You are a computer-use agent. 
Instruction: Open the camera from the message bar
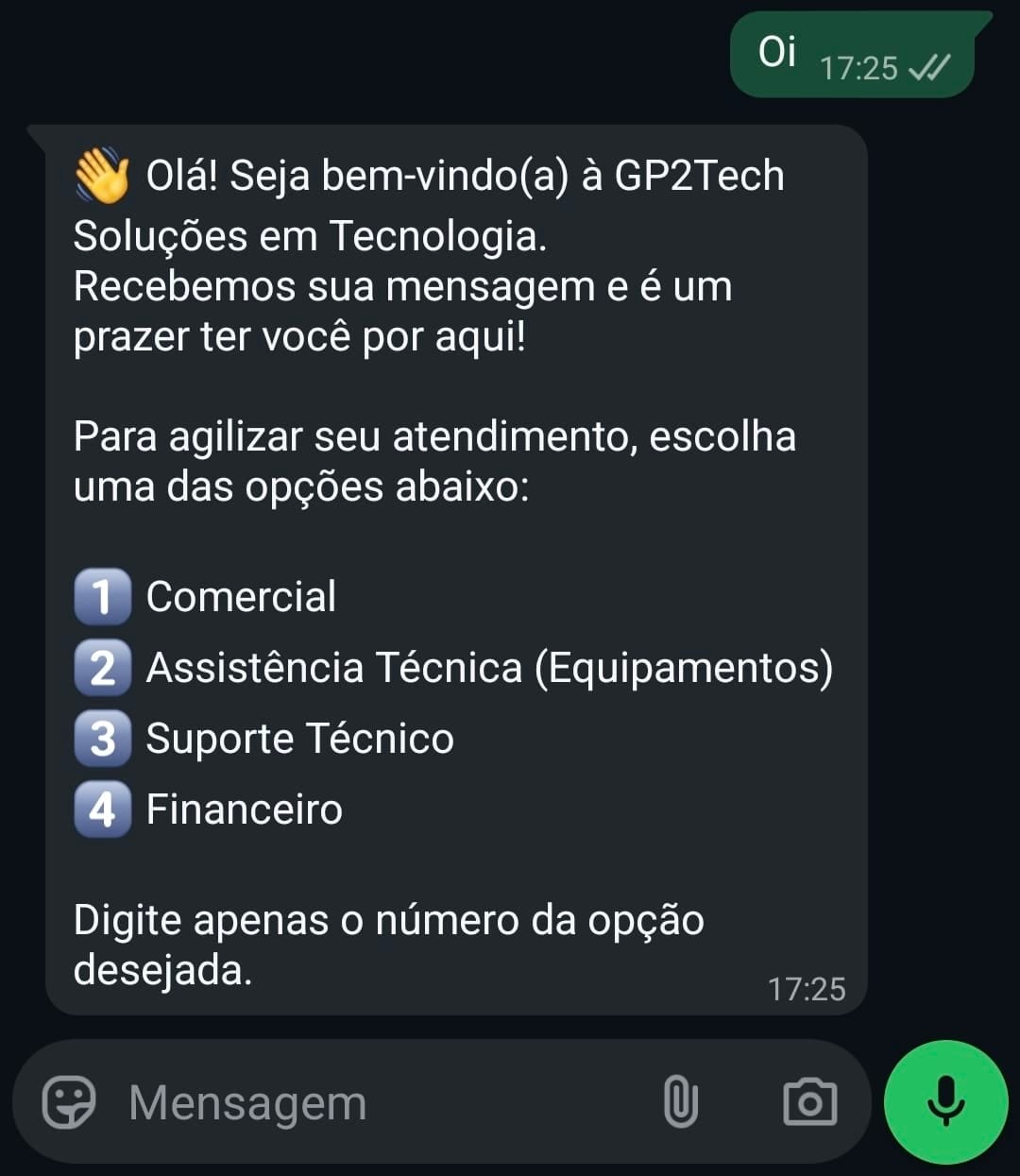point(809,1102)
